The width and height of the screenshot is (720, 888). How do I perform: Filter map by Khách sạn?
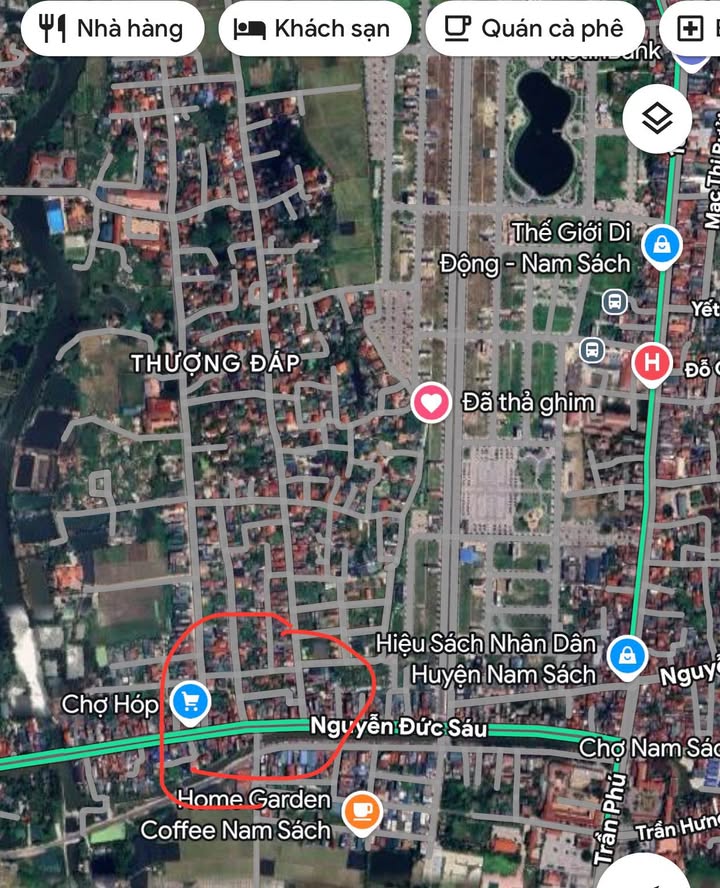314,28
